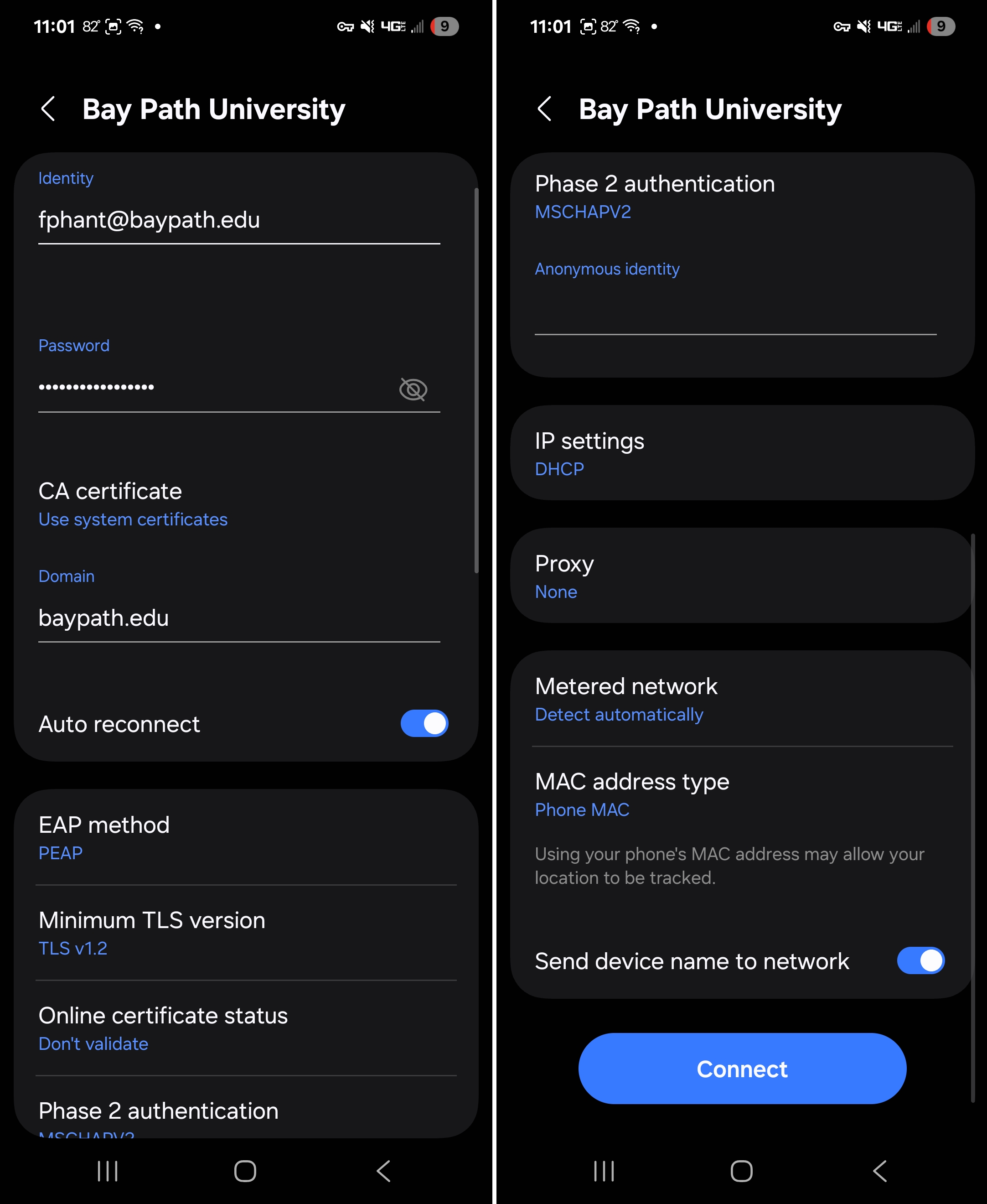Turn off Send device name to network
Image resolution: width=987 pixels, height=1204 pixels.
pos(920,960)
